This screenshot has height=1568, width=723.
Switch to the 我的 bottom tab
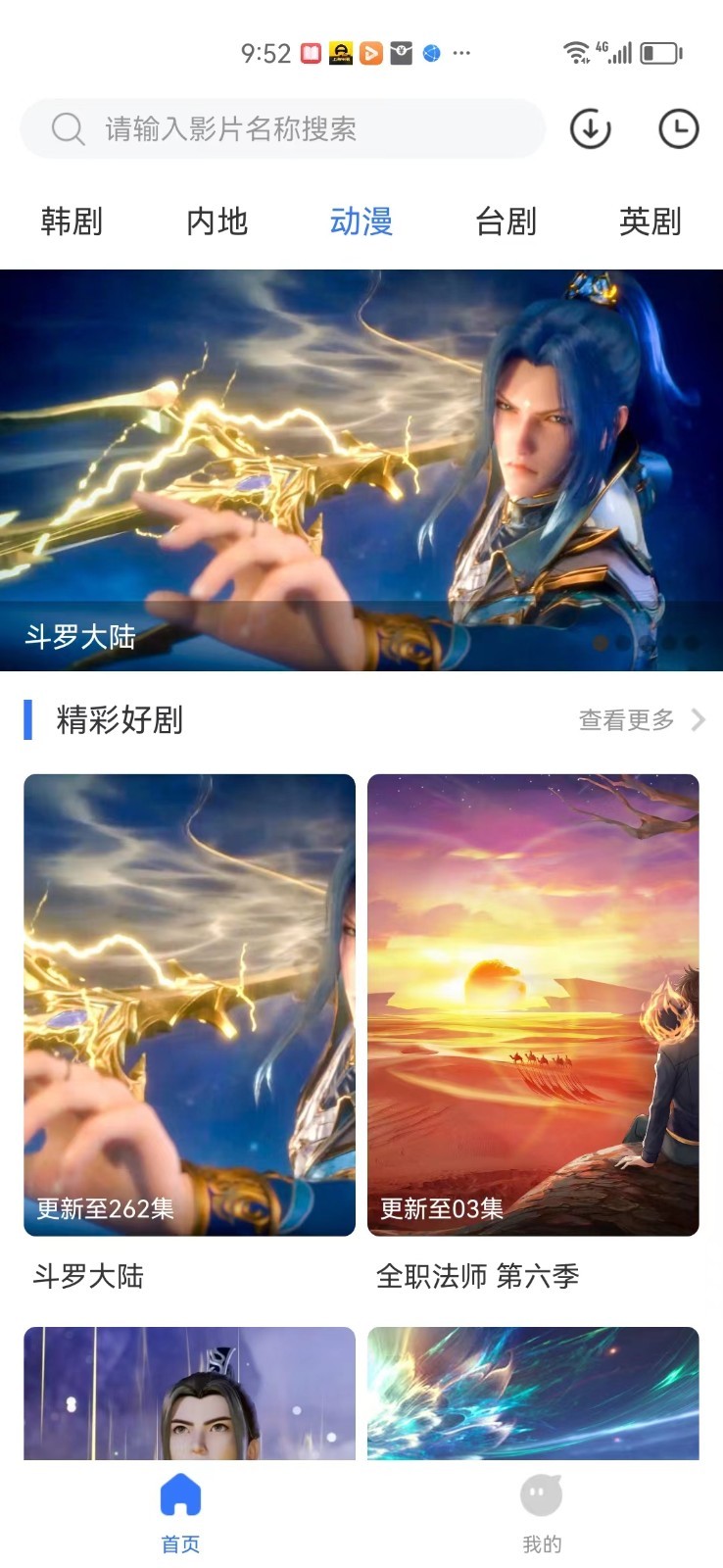point(541,1512)
